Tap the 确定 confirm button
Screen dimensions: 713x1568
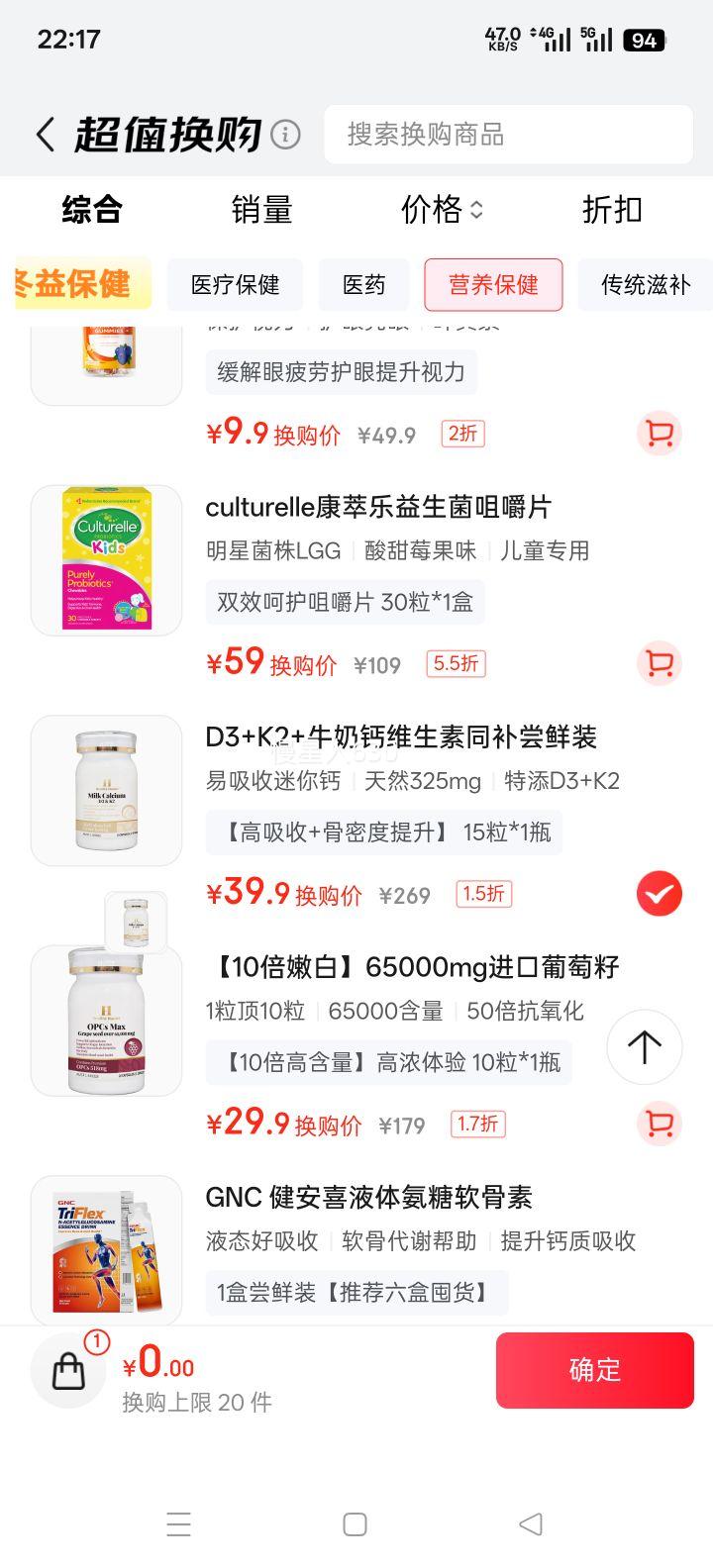click(594, 1370)
